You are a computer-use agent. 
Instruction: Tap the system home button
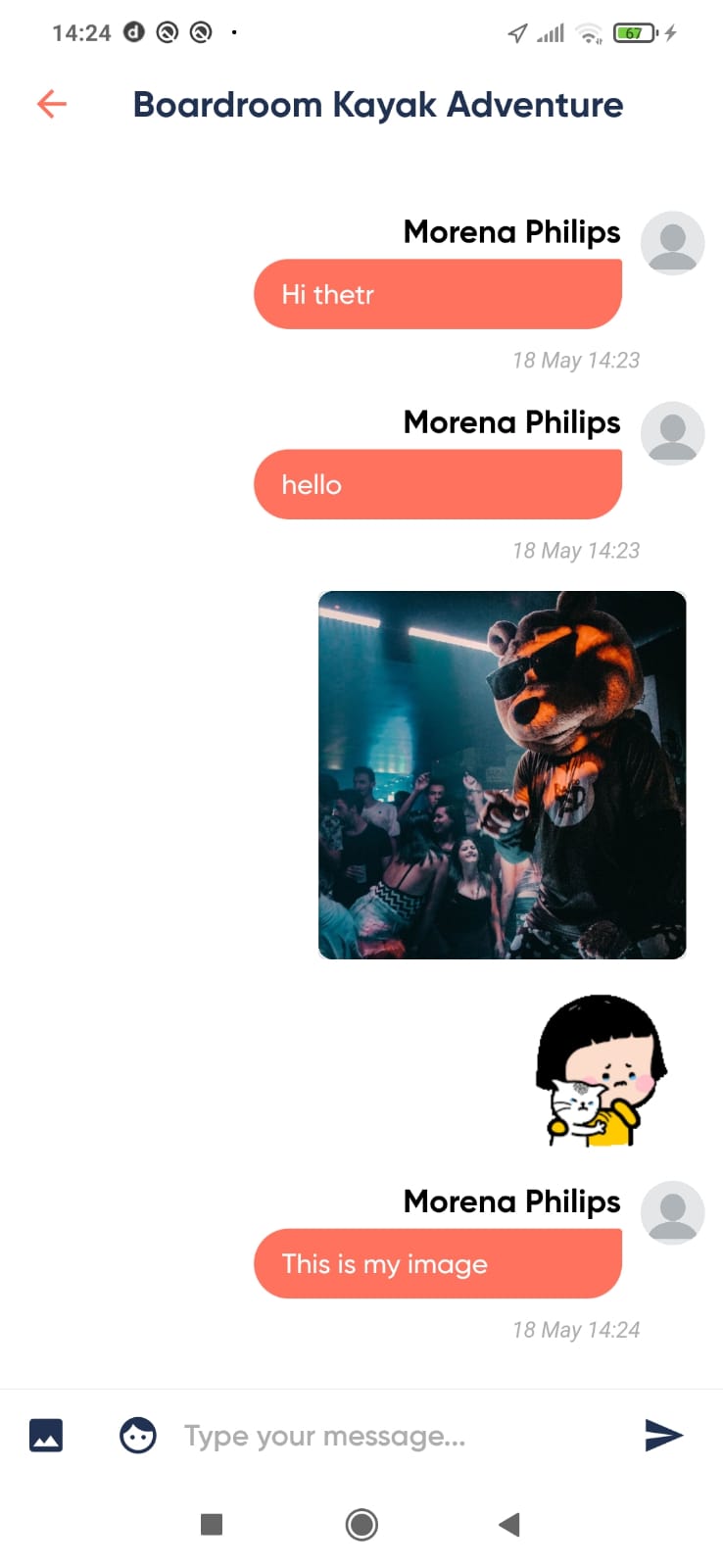coord(361,1524)
